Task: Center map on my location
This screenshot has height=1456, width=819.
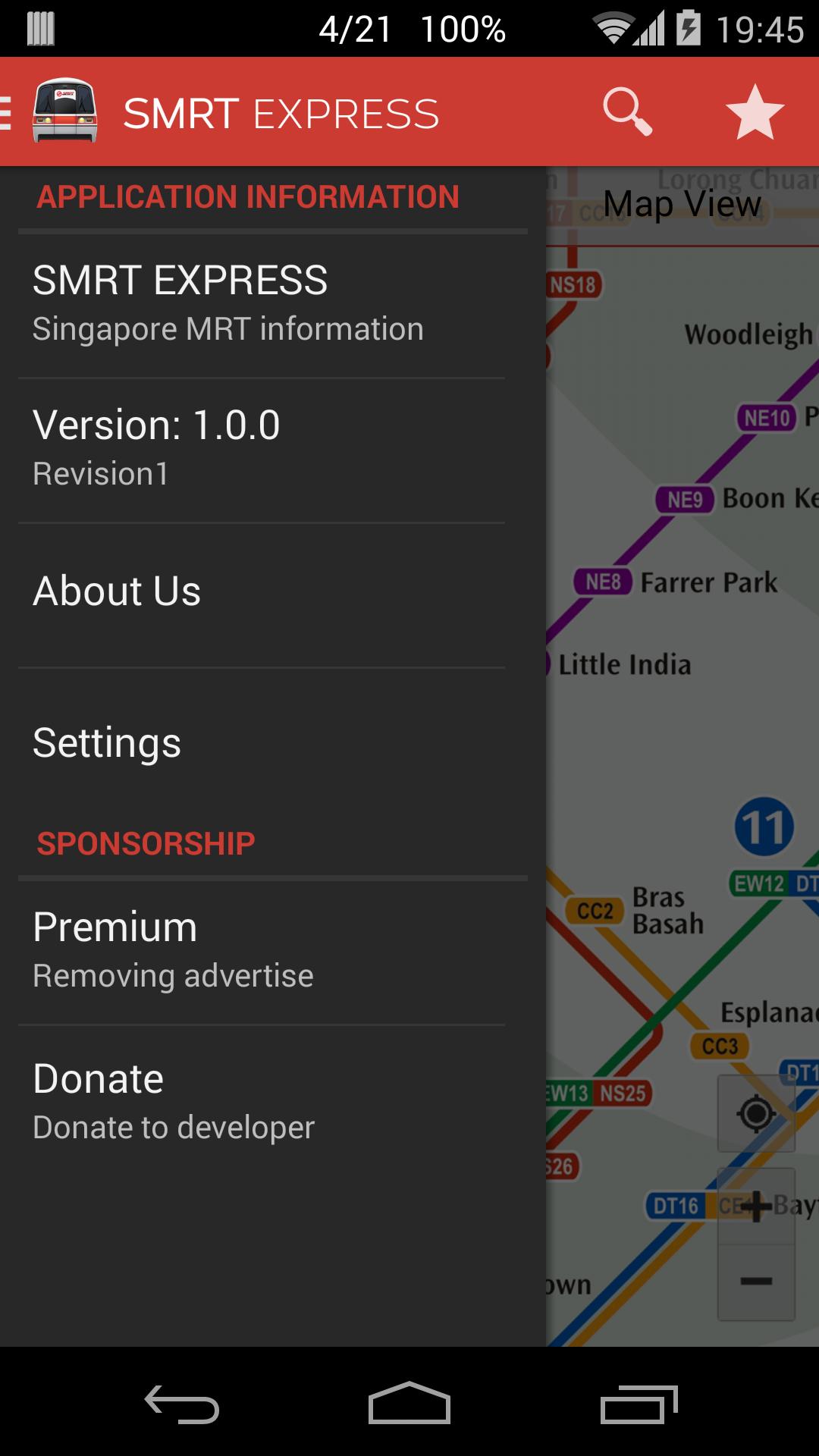Action: tap(756, 1113)
